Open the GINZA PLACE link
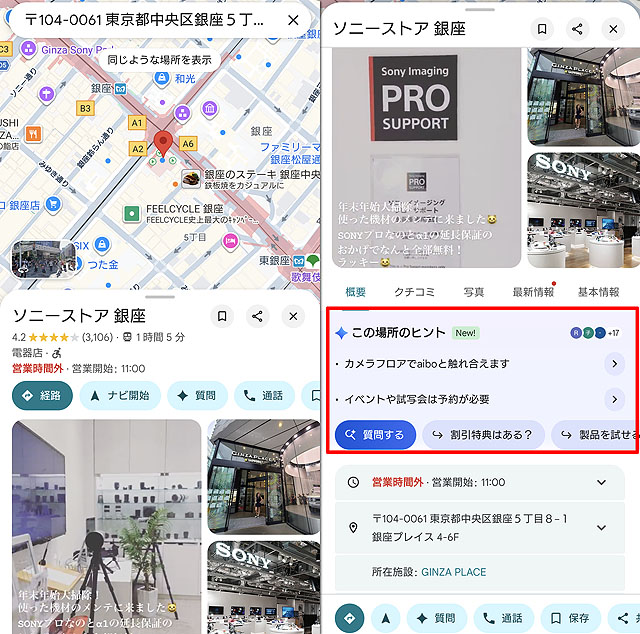 tap(452, 572)
